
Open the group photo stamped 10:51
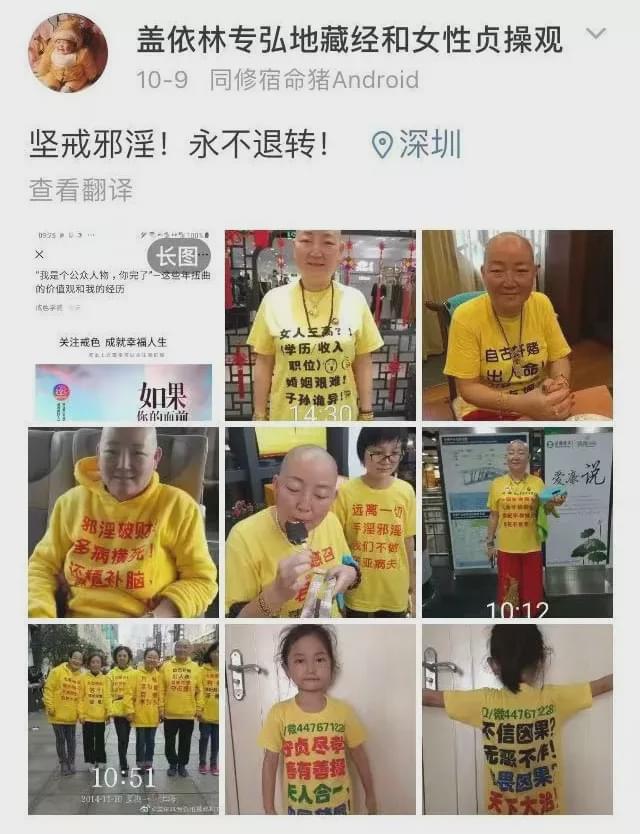coord(124,719)
